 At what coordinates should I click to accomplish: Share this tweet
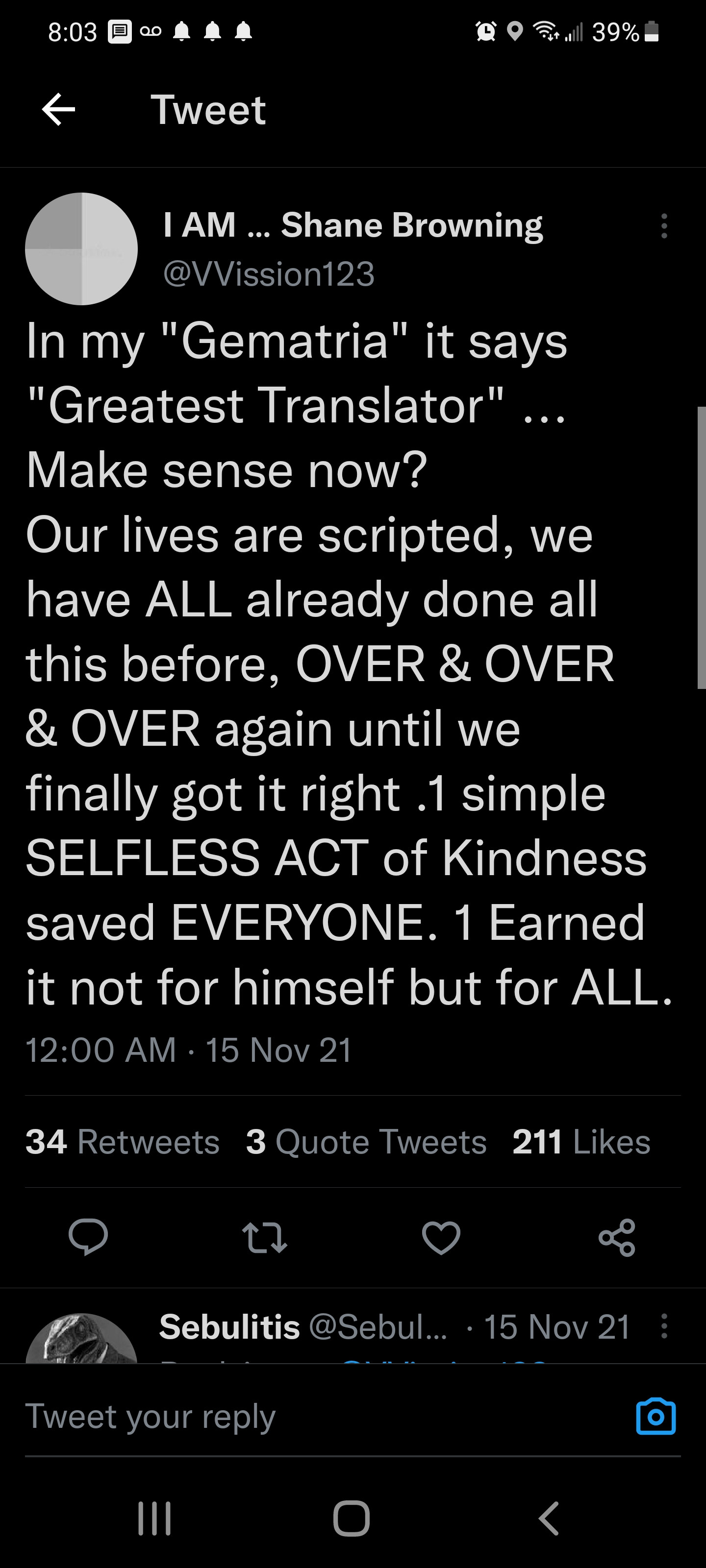point(617,1237)
